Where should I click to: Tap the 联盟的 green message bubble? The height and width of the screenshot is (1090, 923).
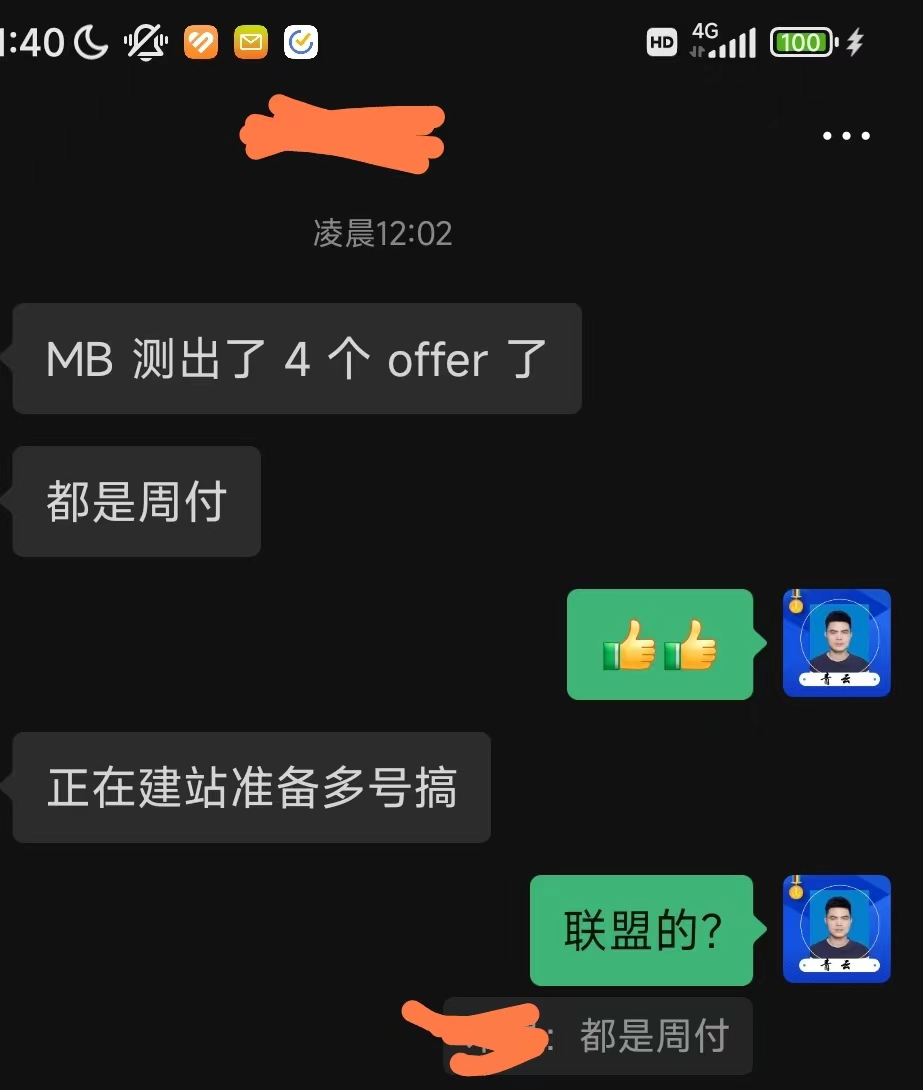tap(641, 929)
